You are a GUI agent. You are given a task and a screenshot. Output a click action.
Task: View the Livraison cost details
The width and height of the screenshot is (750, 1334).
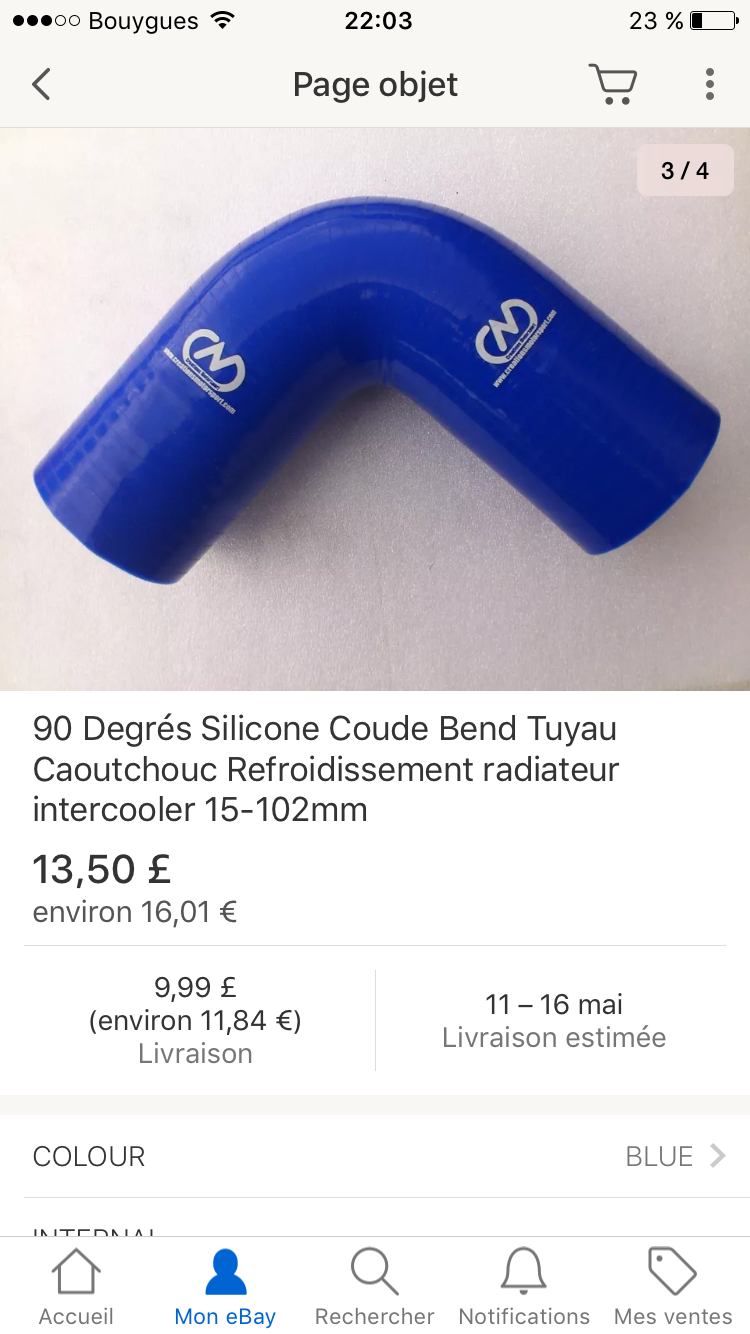click(196, 1020)
